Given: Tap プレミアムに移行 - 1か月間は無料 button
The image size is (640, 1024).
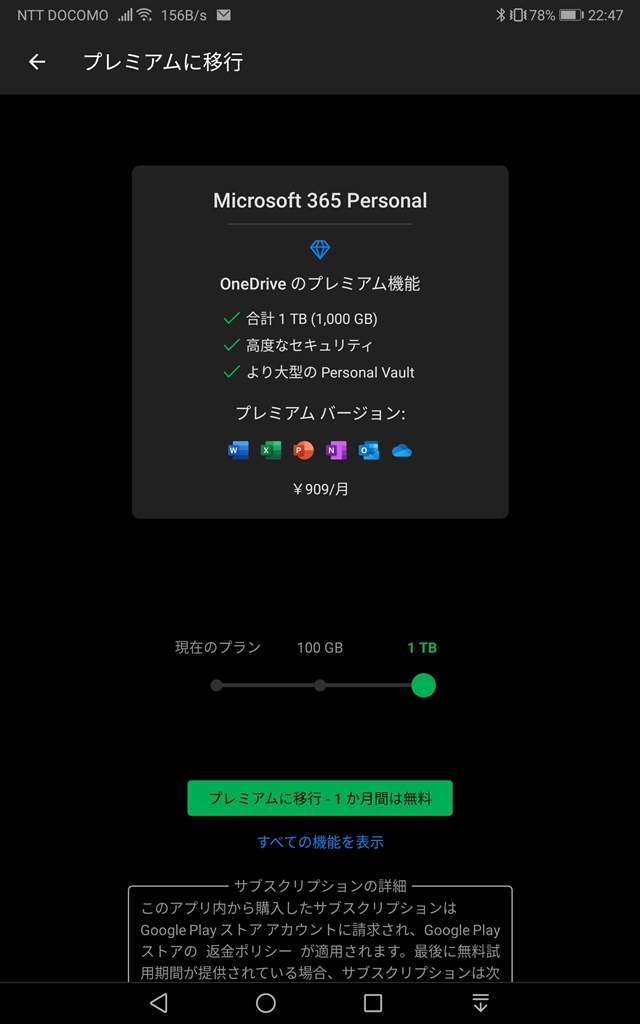Looking at the screenshot, I should click(x=320, y=798).
